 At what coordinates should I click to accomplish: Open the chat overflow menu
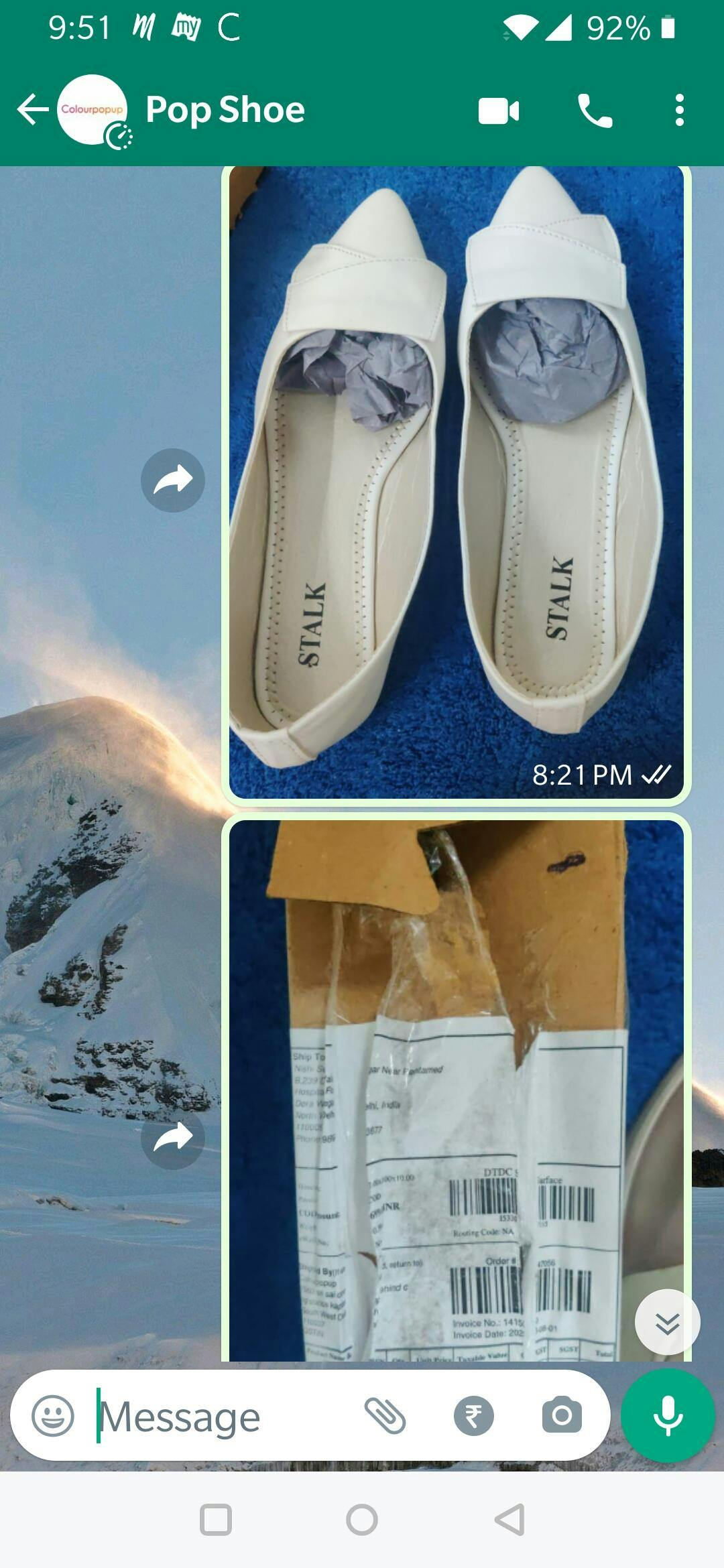coord(679,111)
